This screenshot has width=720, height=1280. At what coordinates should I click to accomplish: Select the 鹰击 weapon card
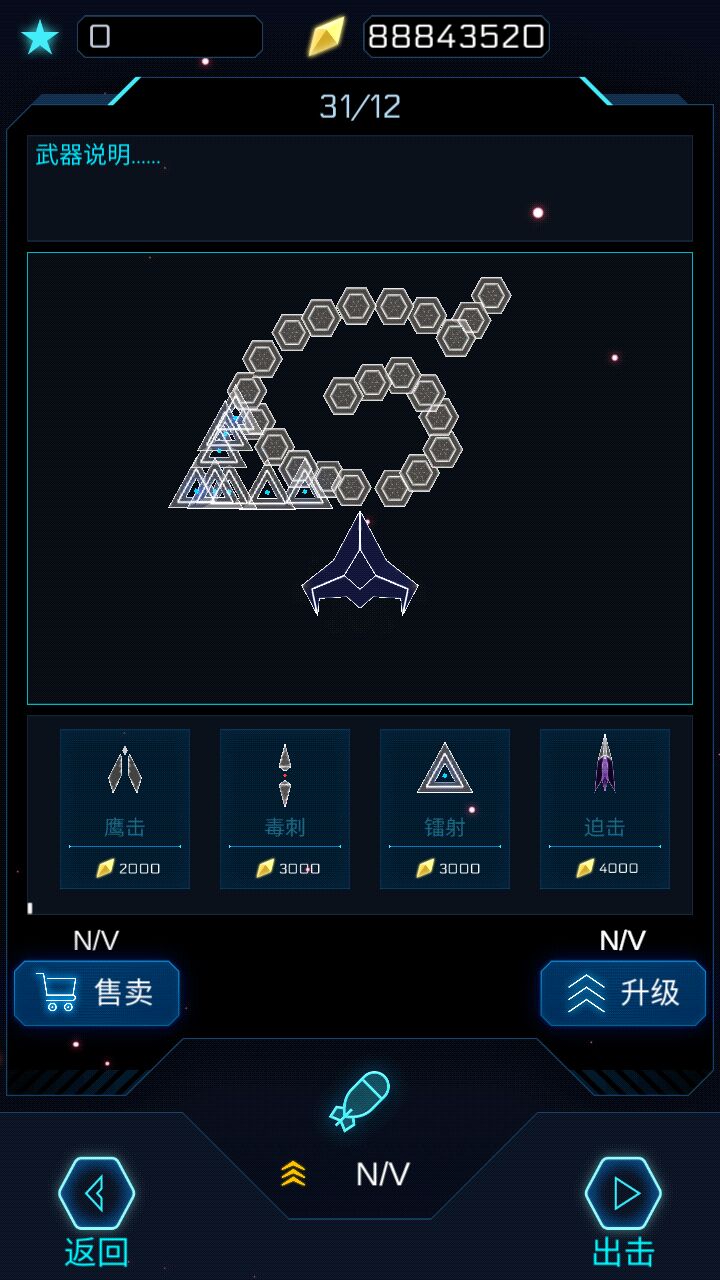(x=125, y=808)
